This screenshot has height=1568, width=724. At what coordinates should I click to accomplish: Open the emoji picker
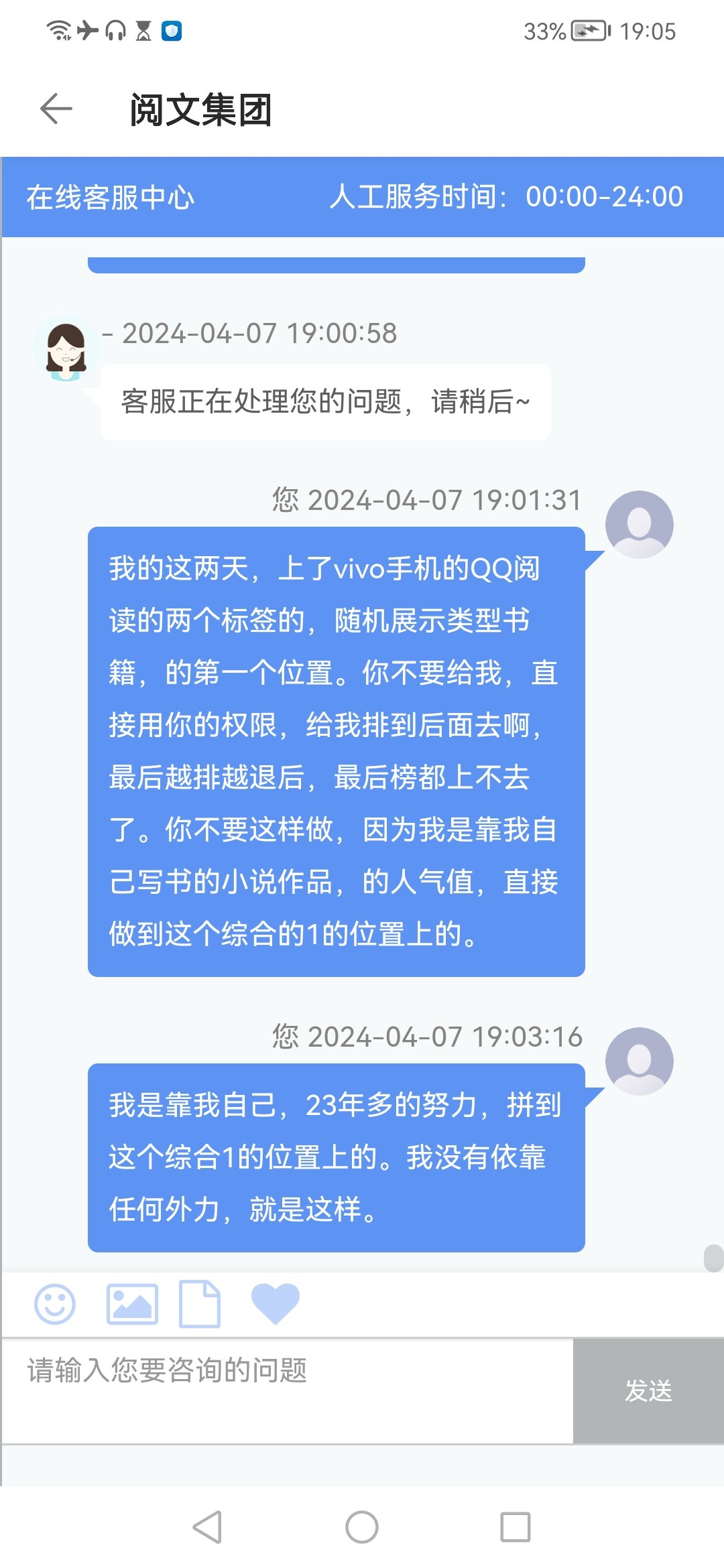point(55,1304)
